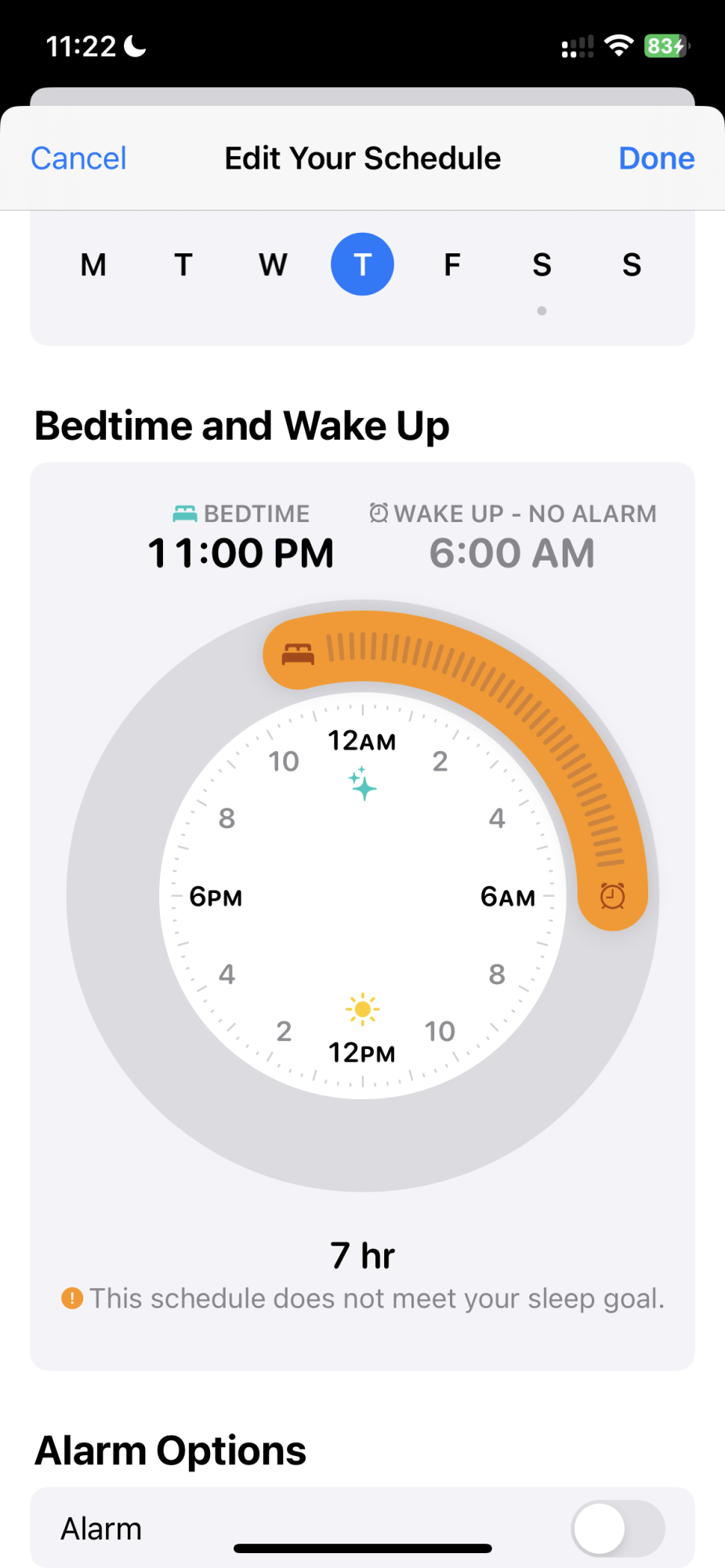Toggle Sunday in the day picker

632,265
